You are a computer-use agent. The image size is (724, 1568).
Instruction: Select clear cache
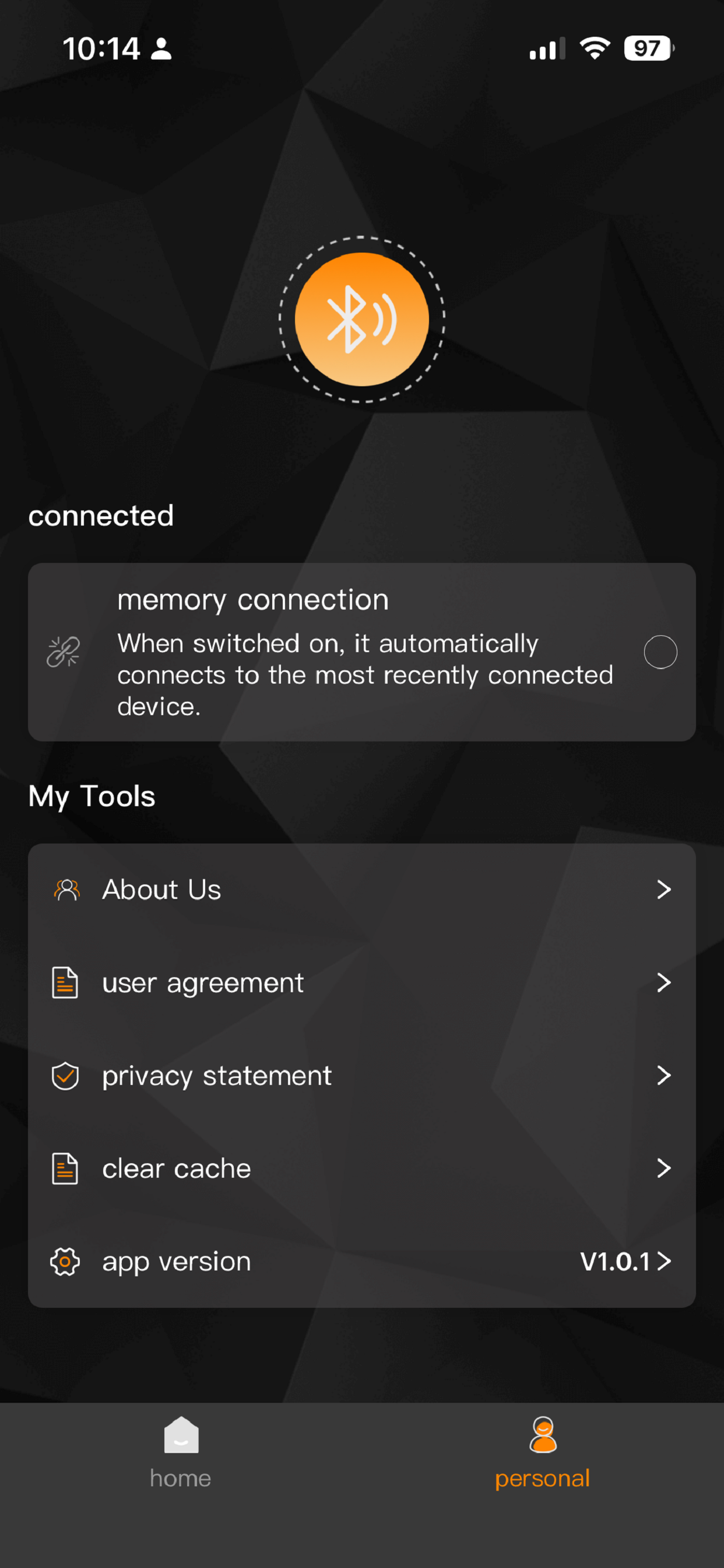tap(362, 1168)
